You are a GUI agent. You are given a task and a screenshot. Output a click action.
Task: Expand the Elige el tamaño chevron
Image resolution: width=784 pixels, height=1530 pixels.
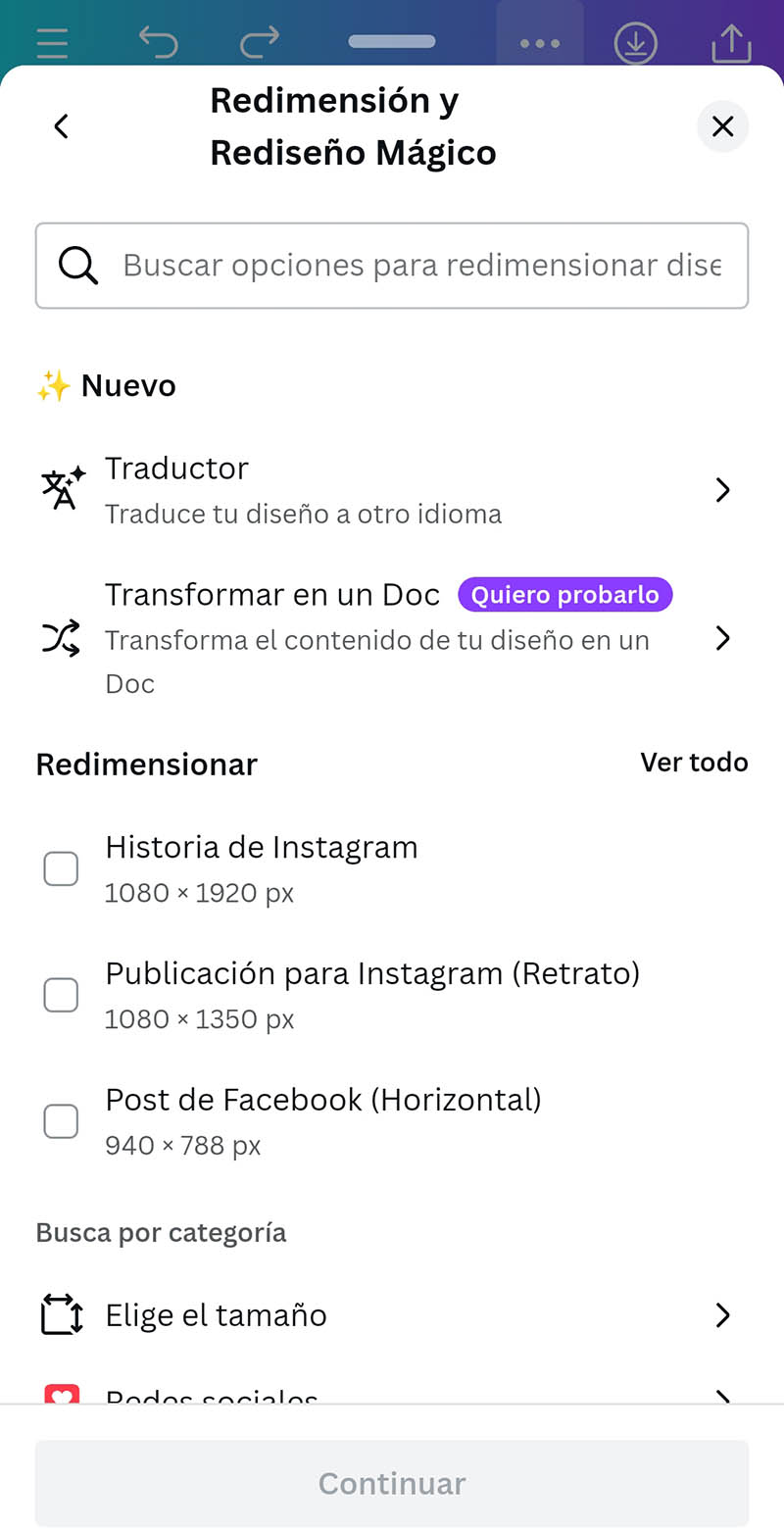click(723, 1314)
